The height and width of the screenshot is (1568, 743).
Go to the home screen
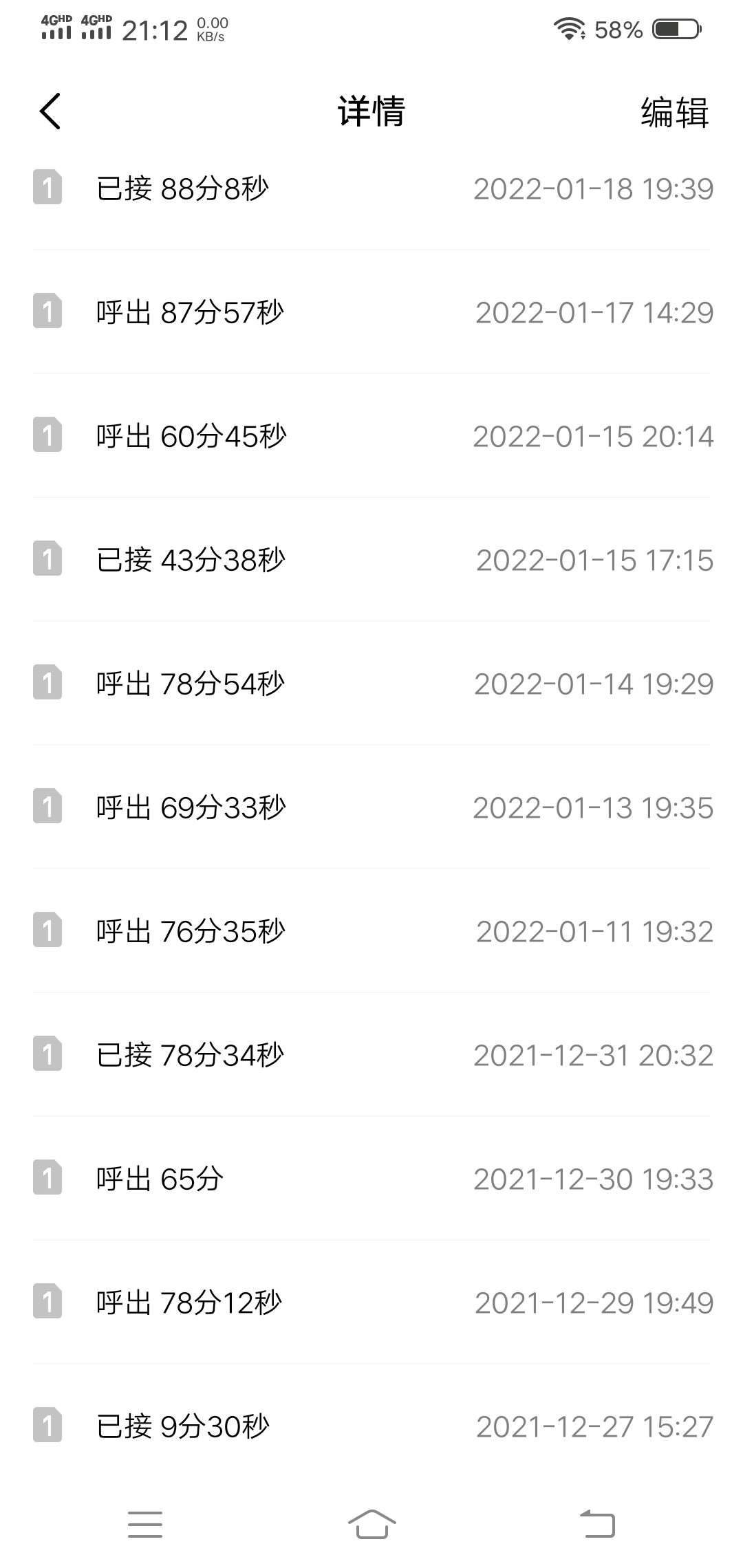tap(371, 1524)
